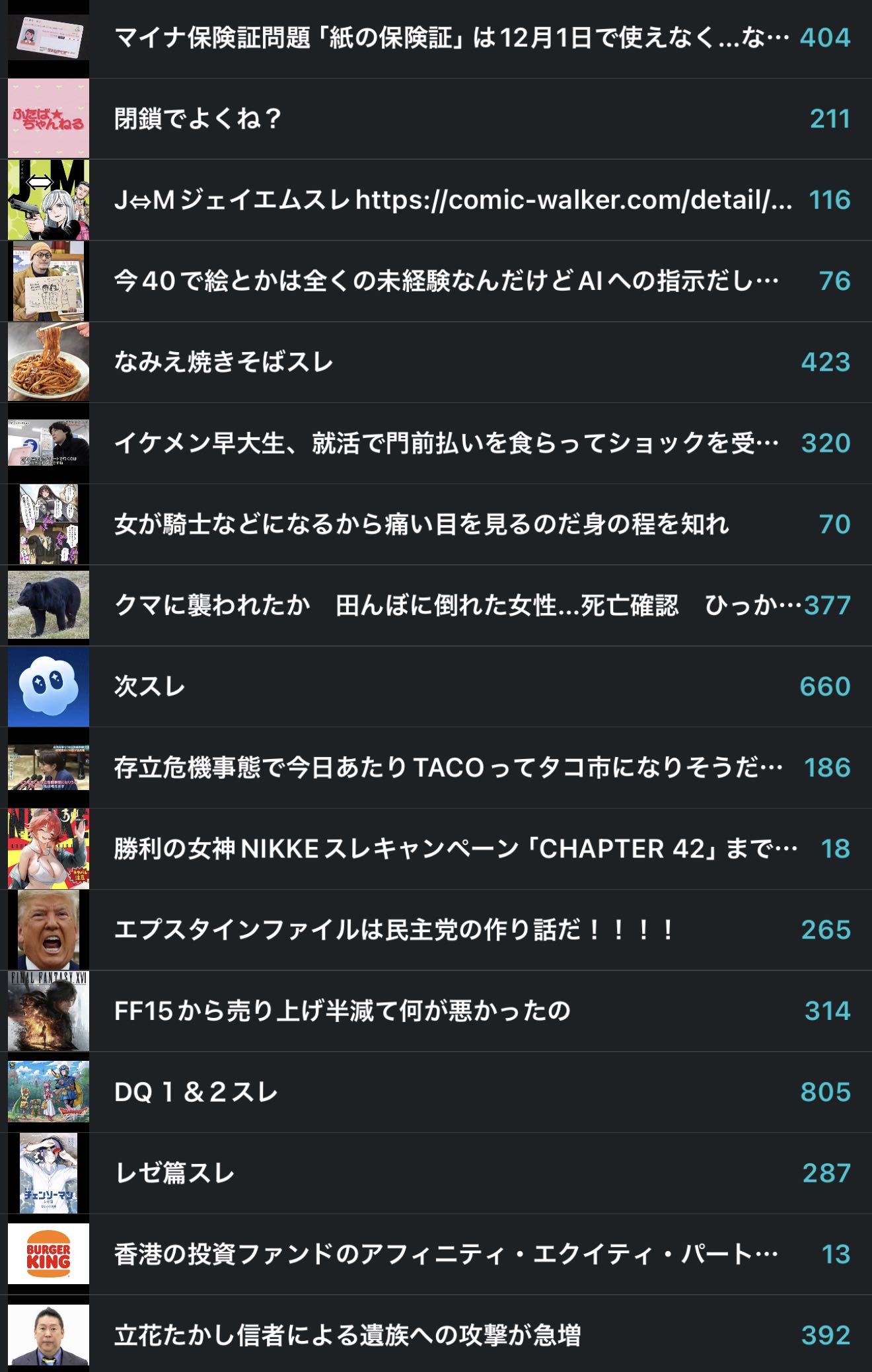The width and height of the screenshot is (872, 1372).
Task: Tap the 今40で絵とかは全くの未経験 thread
Action: (446, 281)
